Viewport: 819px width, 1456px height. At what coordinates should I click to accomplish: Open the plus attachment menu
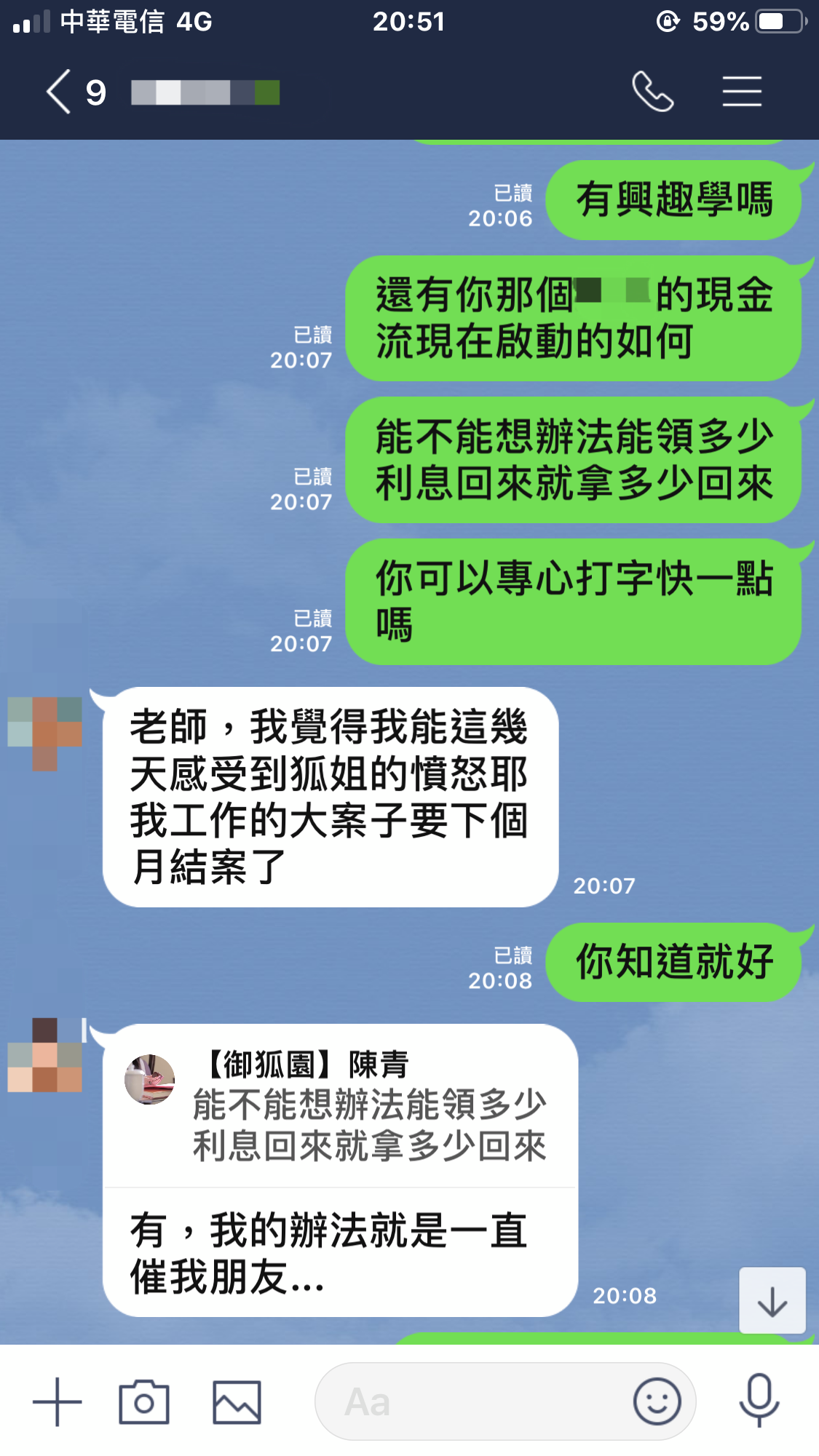tap(57, 1401)
